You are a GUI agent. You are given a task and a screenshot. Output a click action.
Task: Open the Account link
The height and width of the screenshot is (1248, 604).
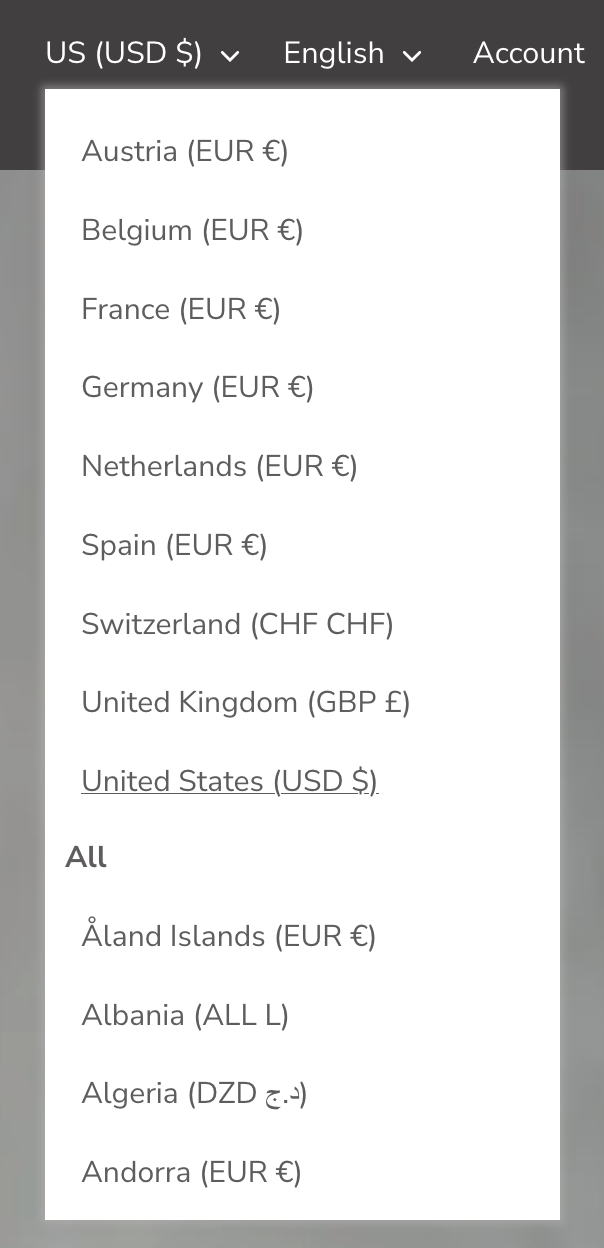point(528,53)
